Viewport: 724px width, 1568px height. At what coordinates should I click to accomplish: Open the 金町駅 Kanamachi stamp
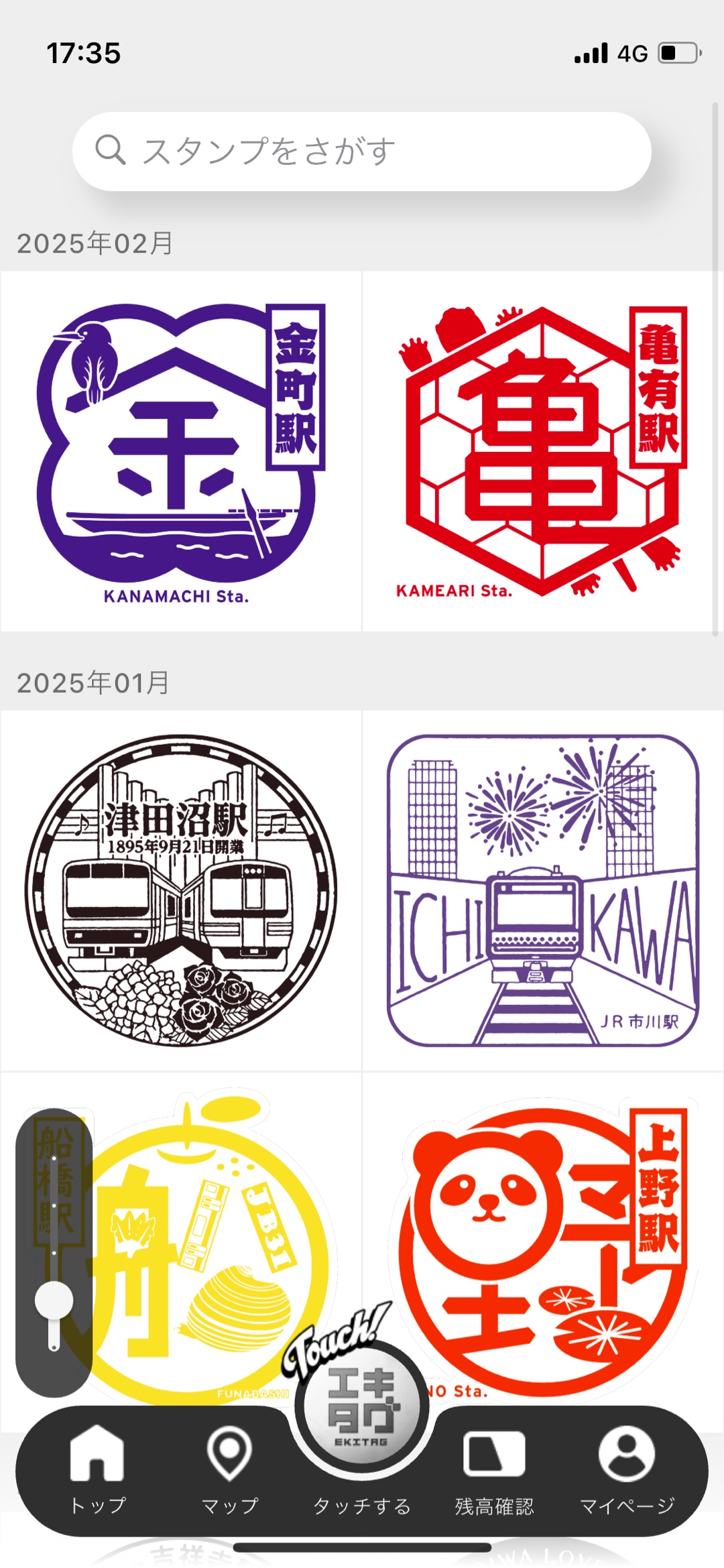click(181, 451)
